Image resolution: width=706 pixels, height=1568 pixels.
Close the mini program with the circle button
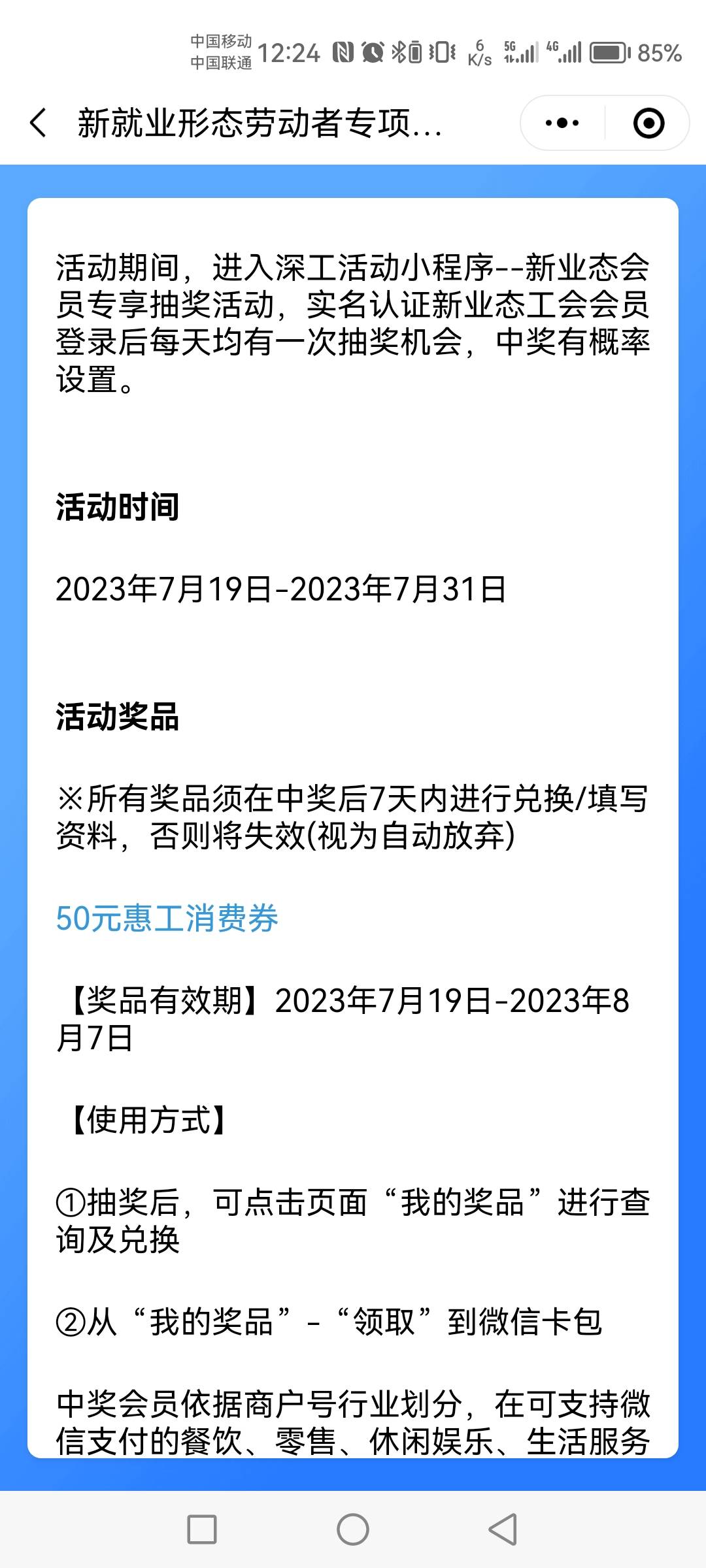(x=648, y=123)
